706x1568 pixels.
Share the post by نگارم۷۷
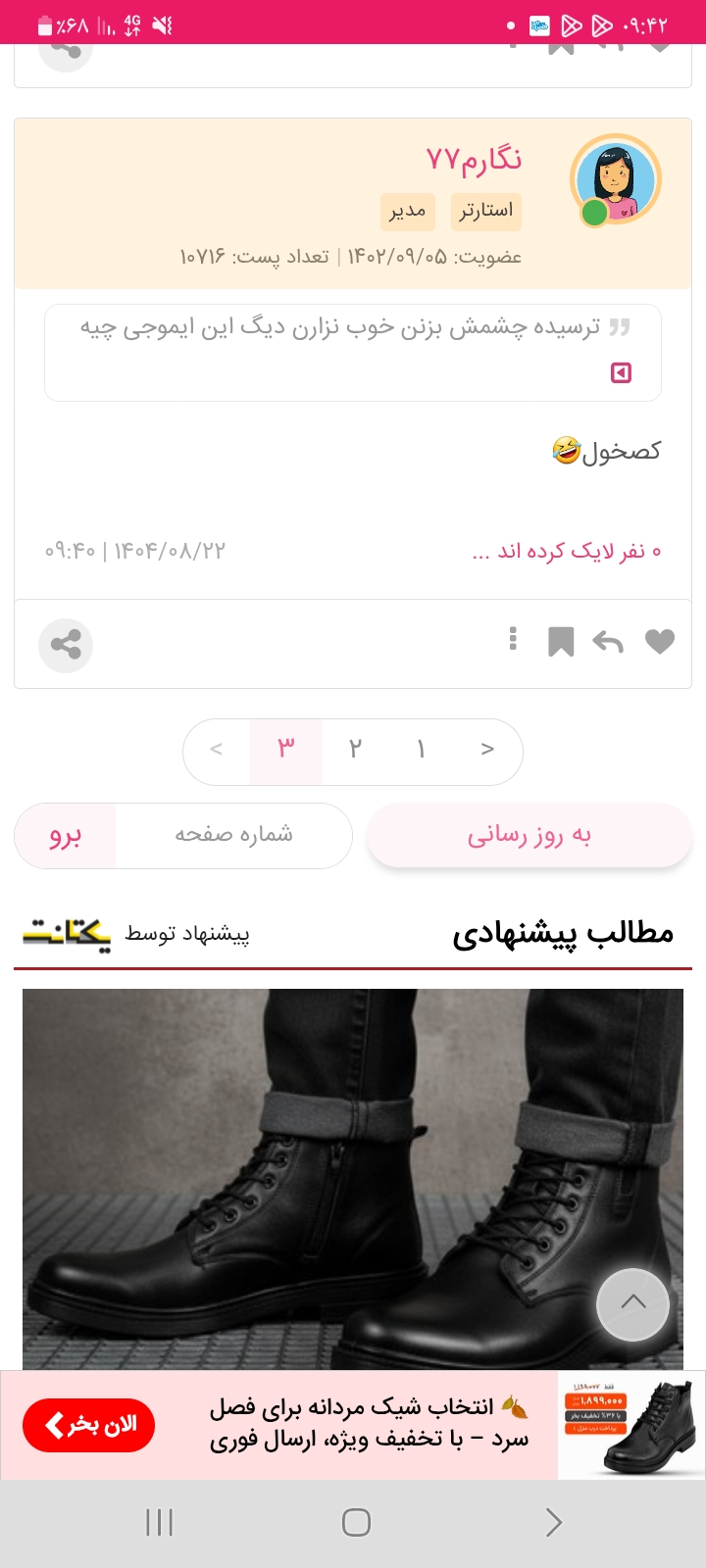click(66, 645)
